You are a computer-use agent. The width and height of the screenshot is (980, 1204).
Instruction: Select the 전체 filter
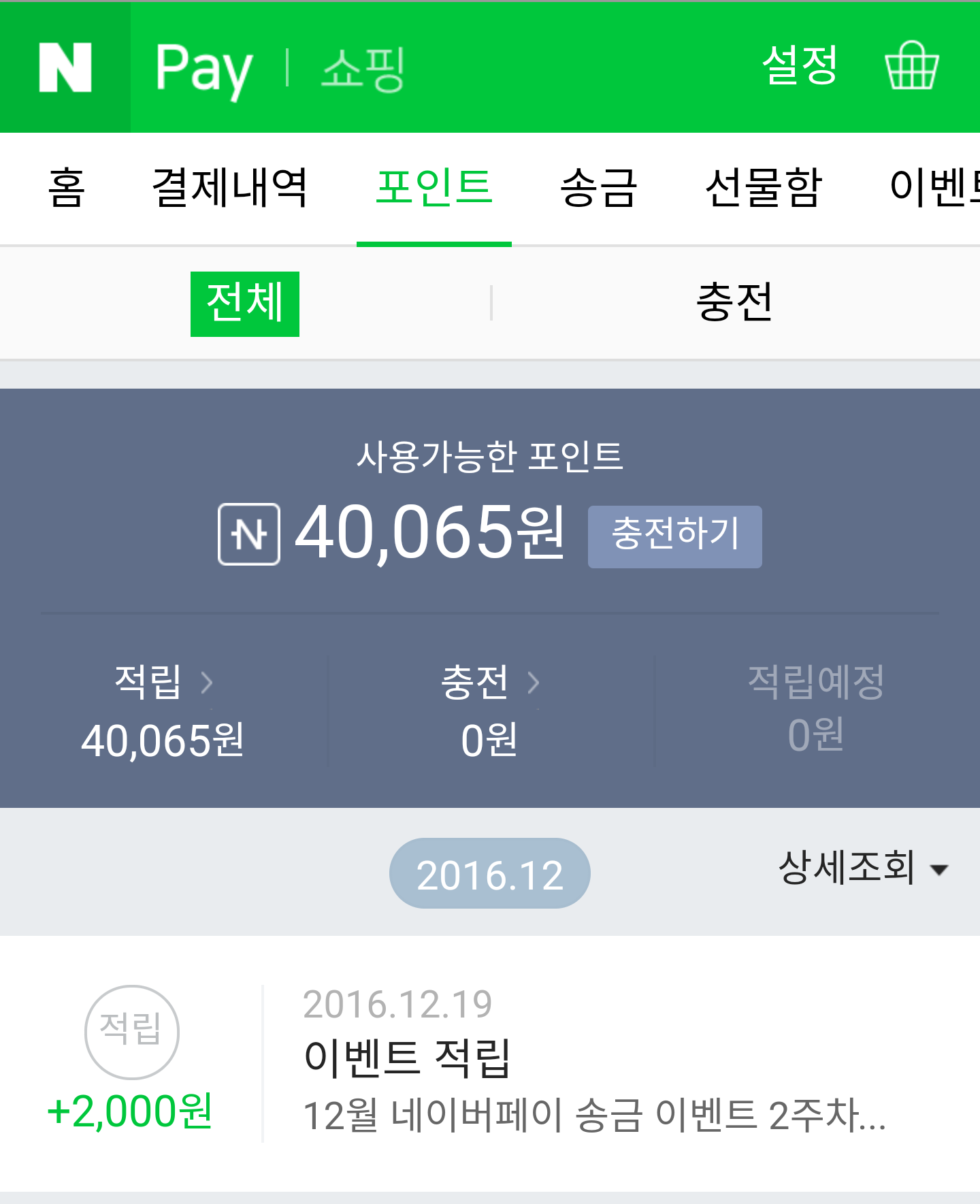[x=245, y=304]
